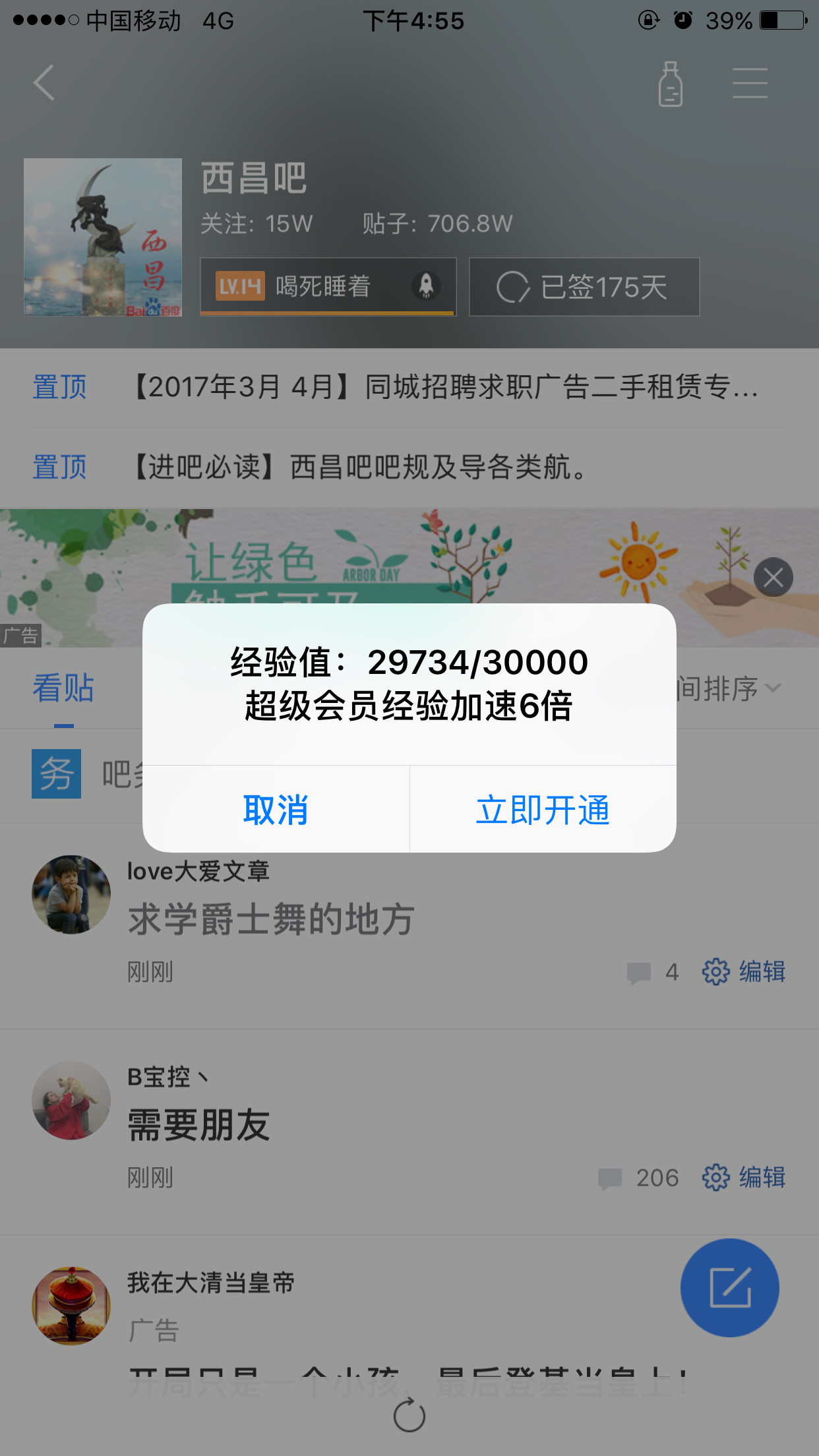Tap the refresh icon at the bottom
Image resolution: width=819 pixels, height=1456 pixels.
tap(409, 1415)
